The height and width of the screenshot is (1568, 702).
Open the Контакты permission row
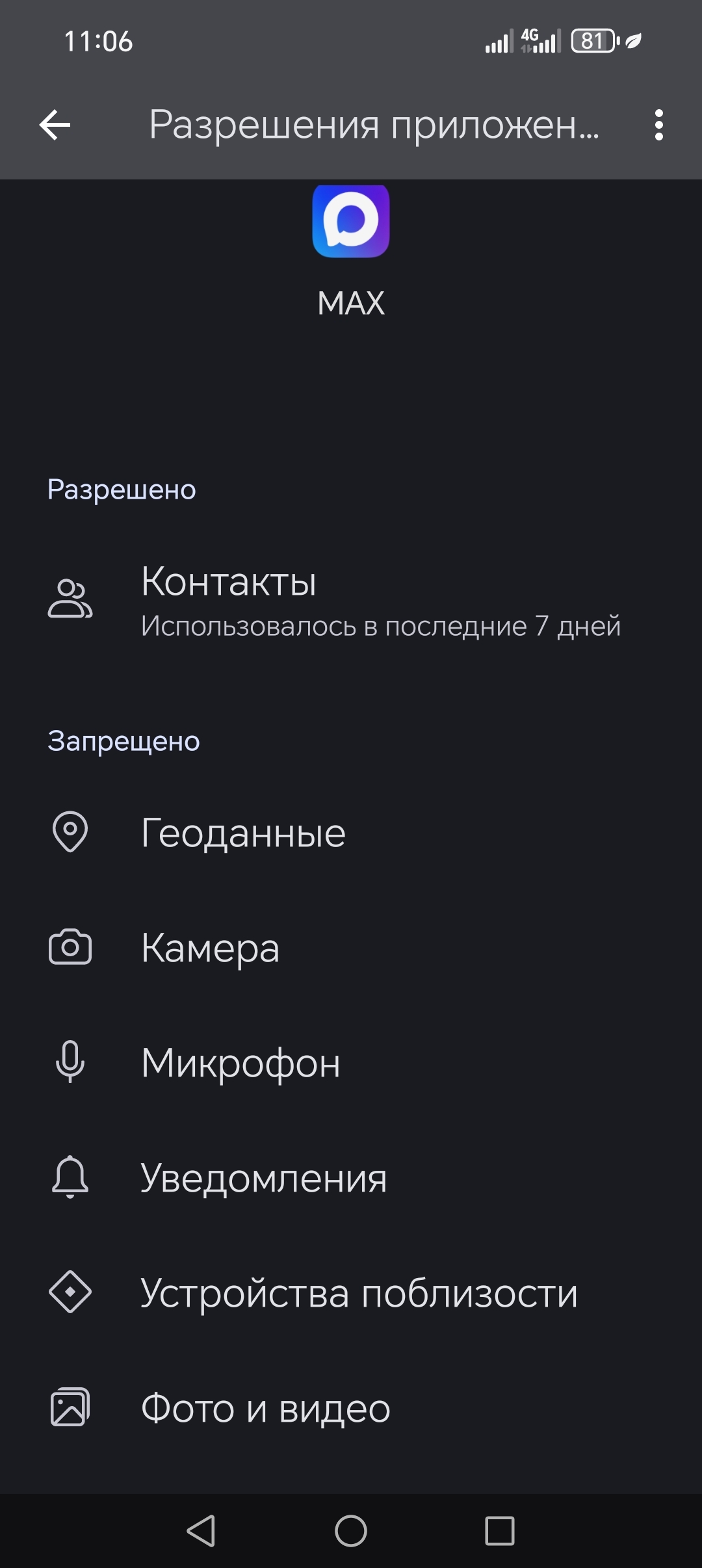click(351, 599)
